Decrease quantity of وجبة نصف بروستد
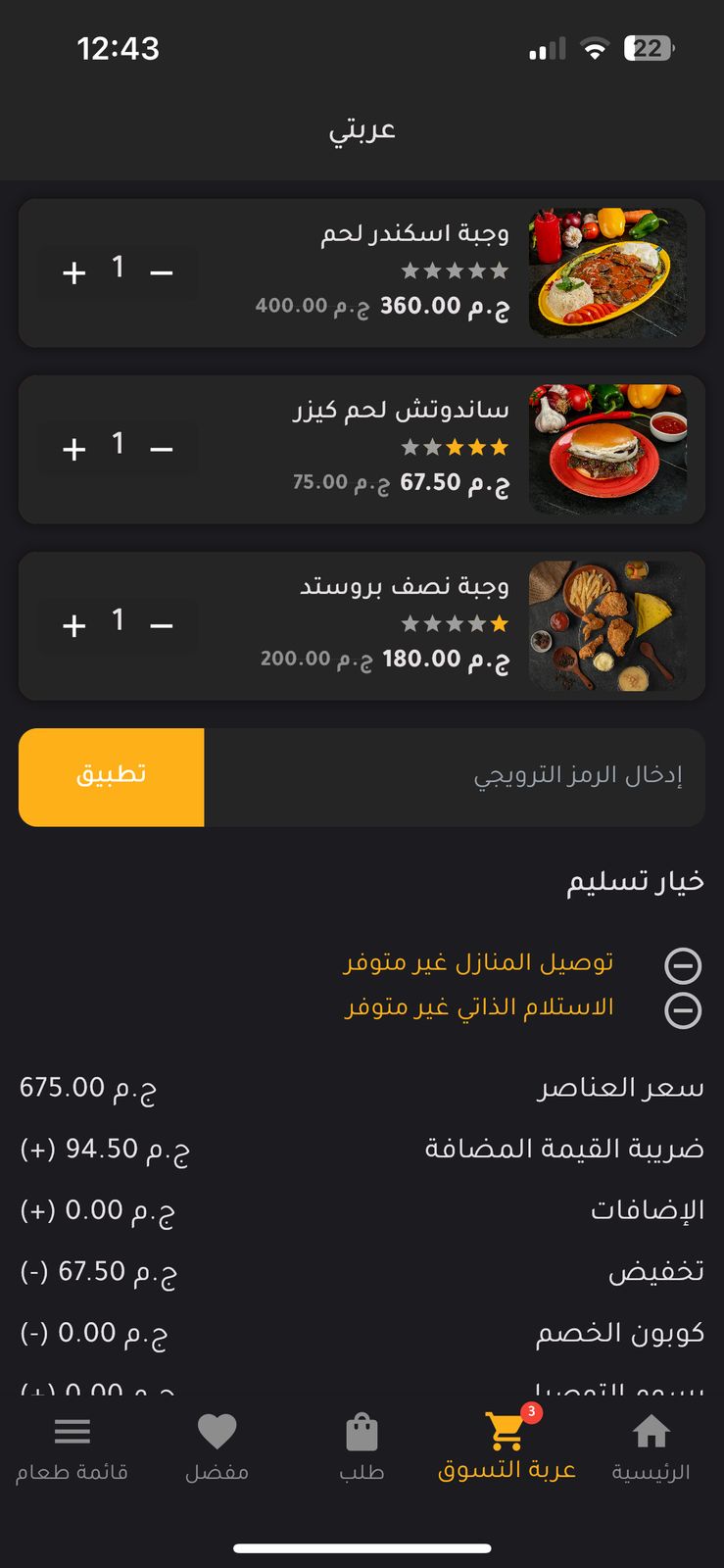The image size is (724, 1568). [x=162, y=625]
